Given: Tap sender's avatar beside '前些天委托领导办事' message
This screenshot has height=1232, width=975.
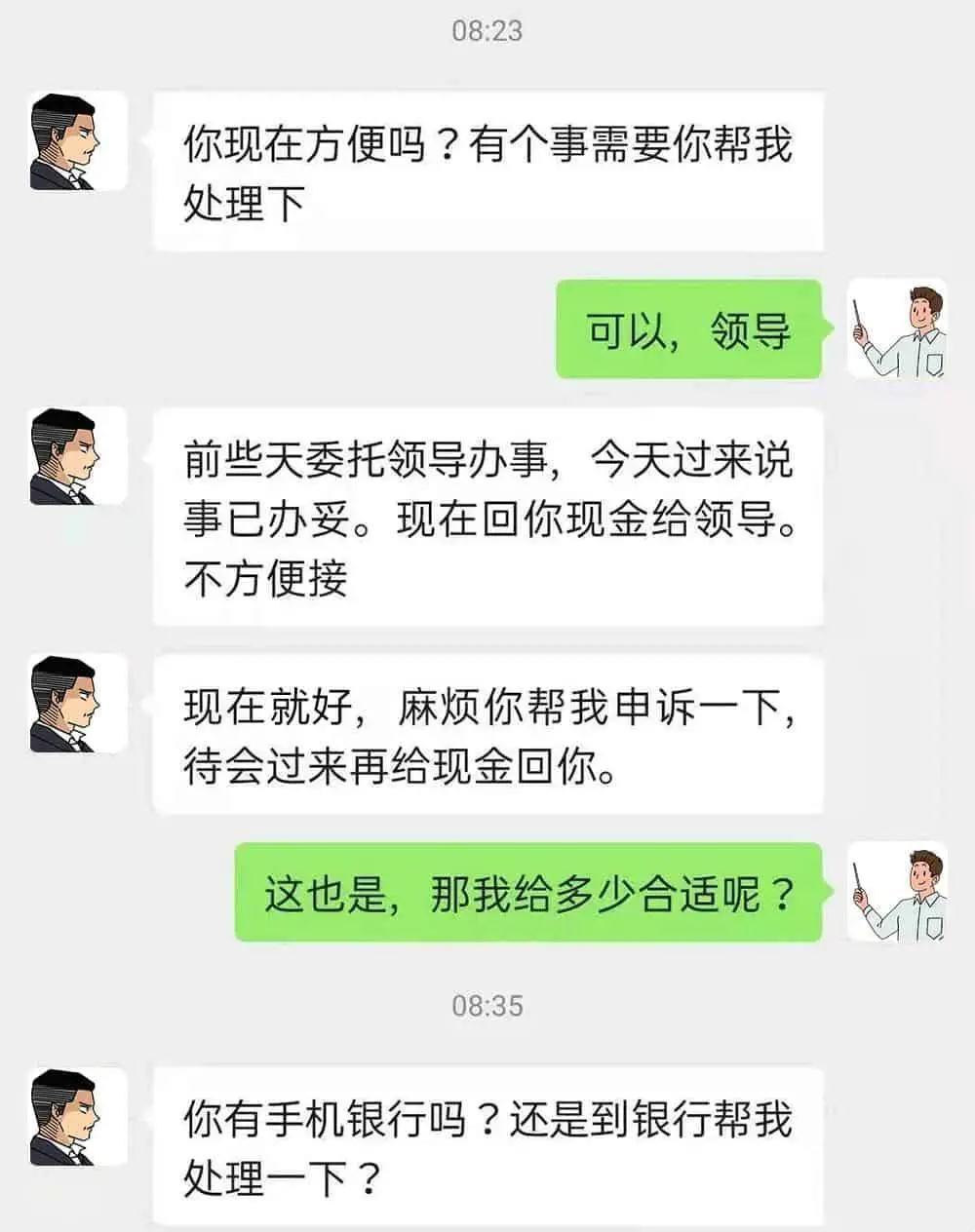Looking at the screenshot, I should 77,456.
